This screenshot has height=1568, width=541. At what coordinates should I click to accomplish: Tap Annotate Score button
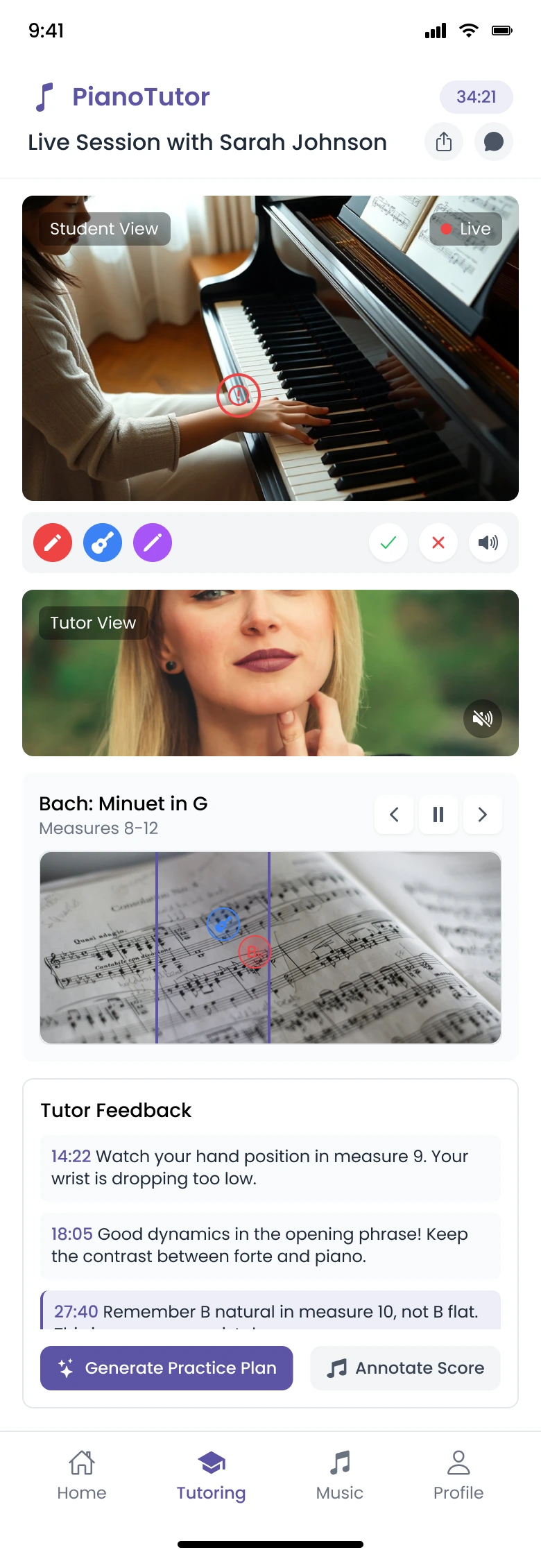coord(405,1368)
